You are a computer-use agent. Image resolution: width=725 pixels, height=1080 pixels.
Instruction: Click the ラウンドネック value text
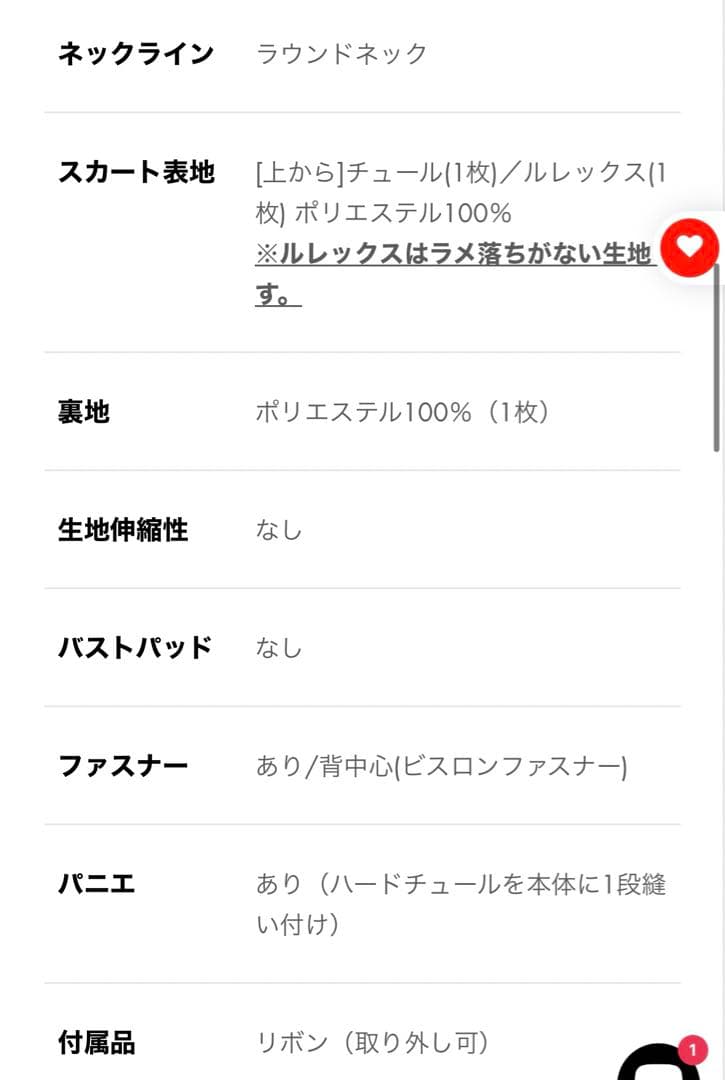click(341, 55)
